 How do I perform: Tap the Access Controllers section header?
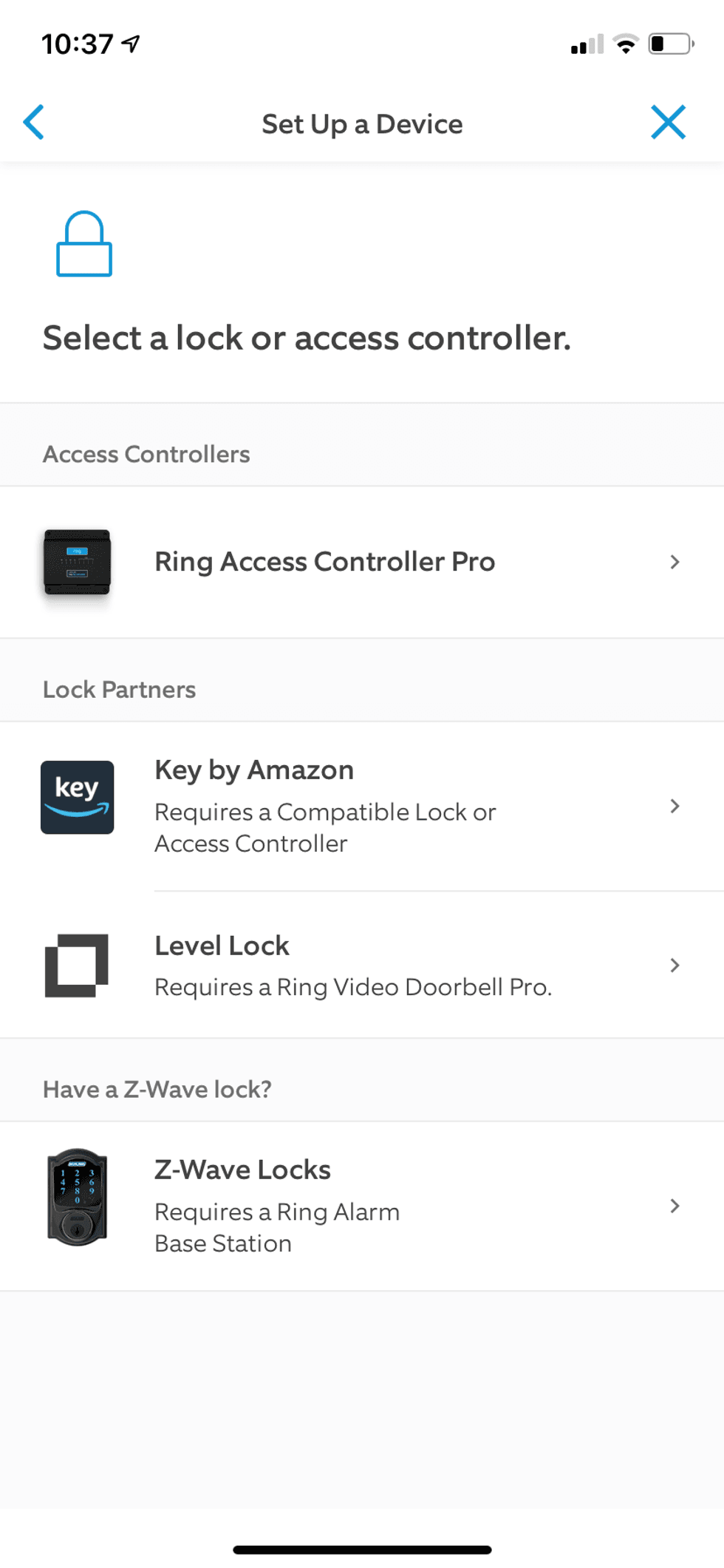(x=146, y=454)
